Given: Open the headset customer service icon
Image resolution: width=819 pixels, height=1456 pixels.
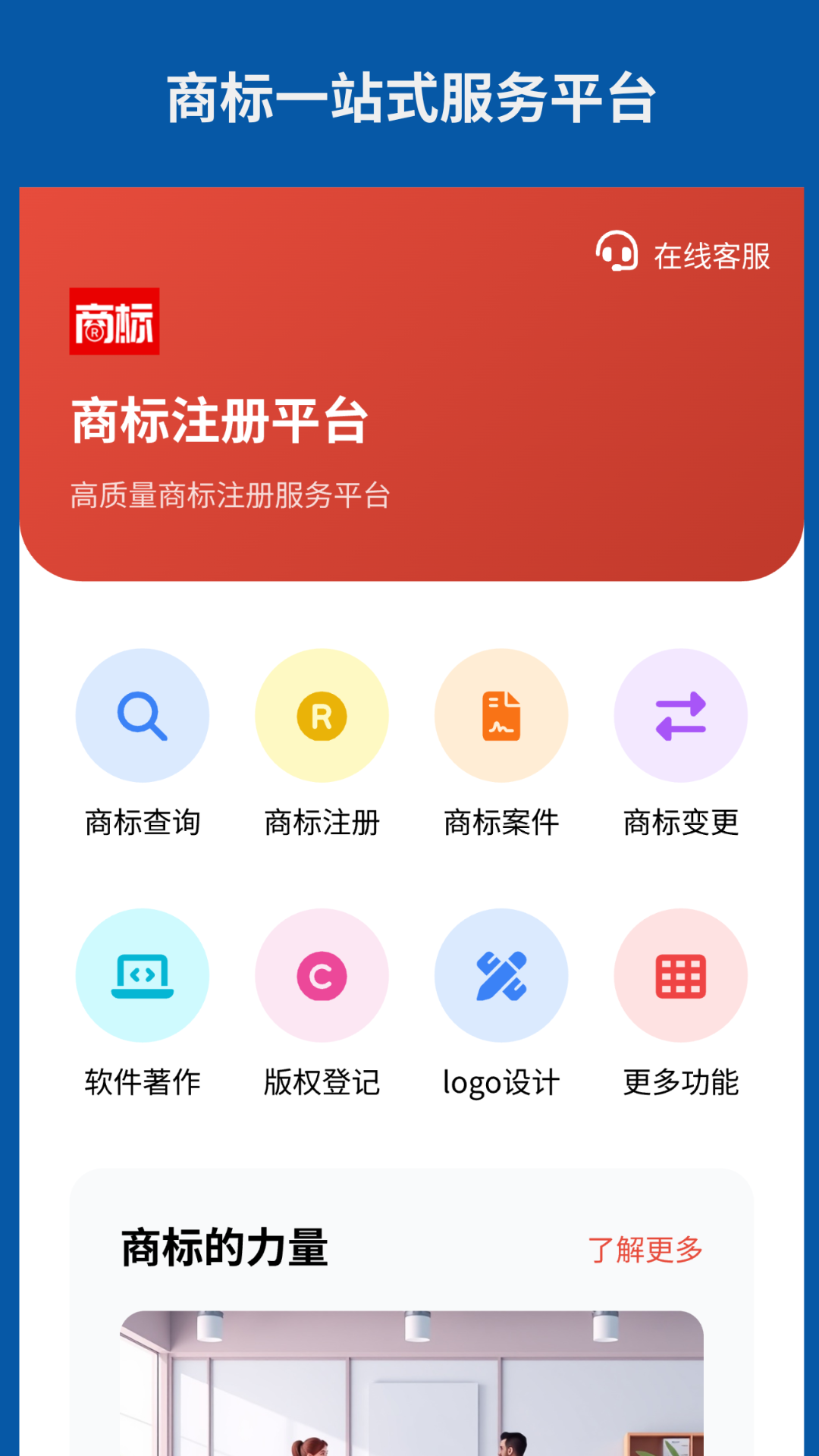Looking at the screenshot, I should click(x=616, y=254).
